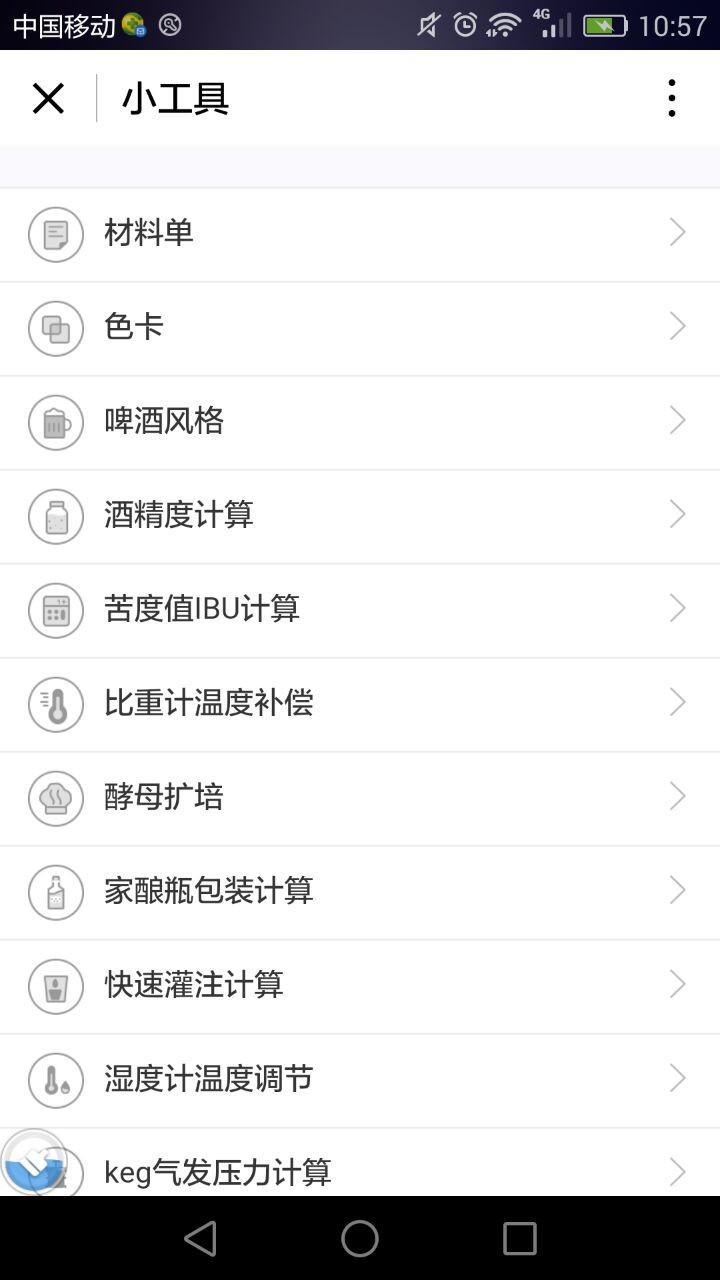Open the 色卡 tool
Screen dimensions: 720x1280
click(x=360, y=328)
